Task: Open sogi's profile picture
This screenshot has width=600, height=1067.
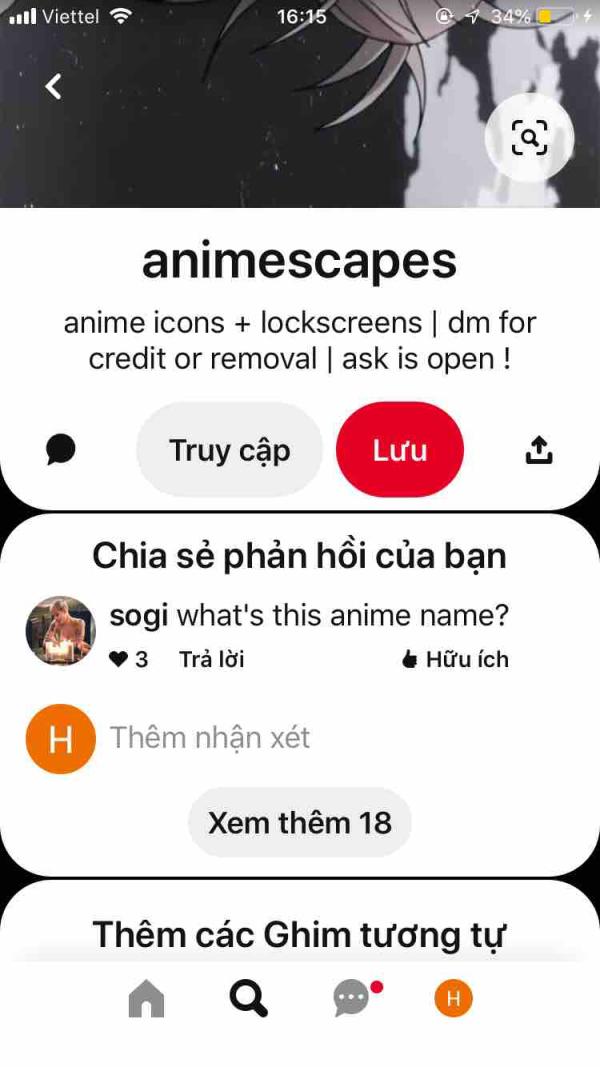Action: pyautogui.click(x=61, y=630)
